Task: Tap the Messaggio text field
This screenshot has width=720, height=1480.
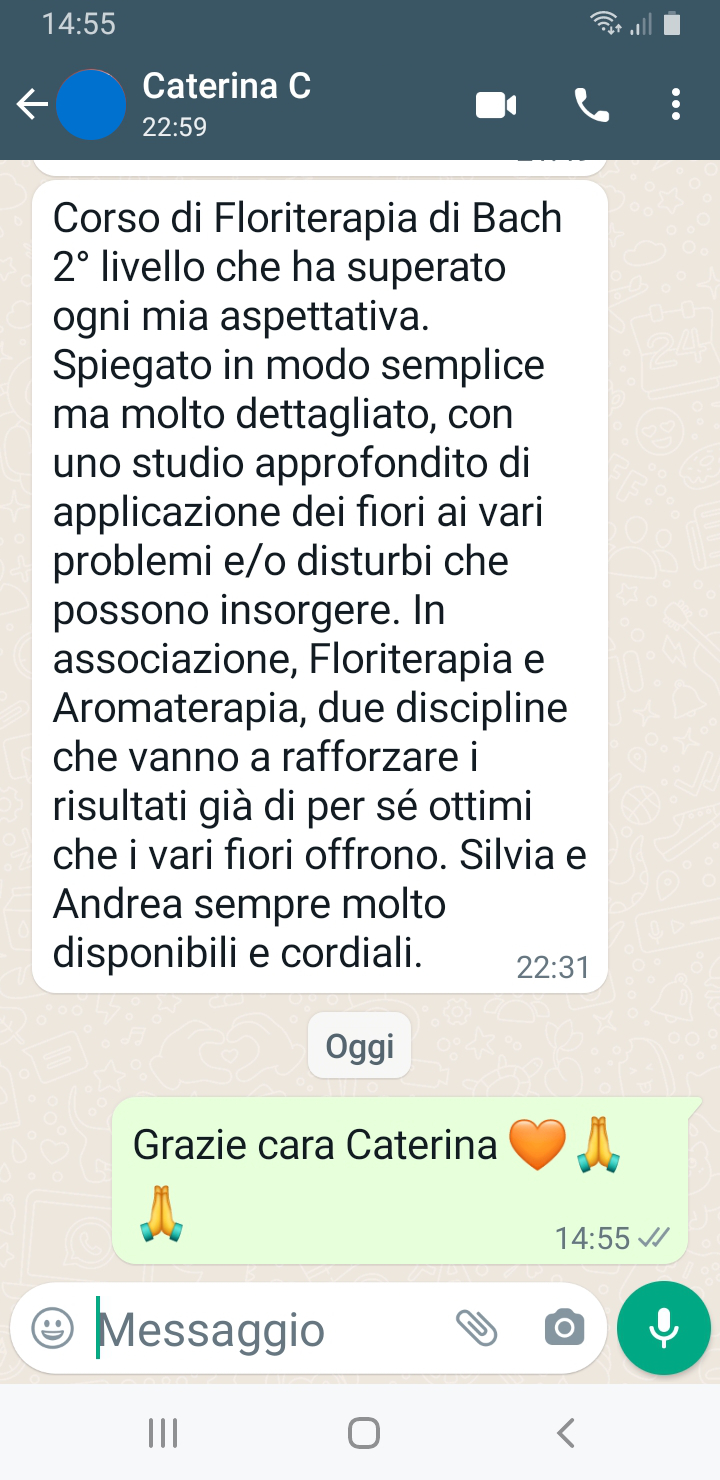Action: point(268,1329)
